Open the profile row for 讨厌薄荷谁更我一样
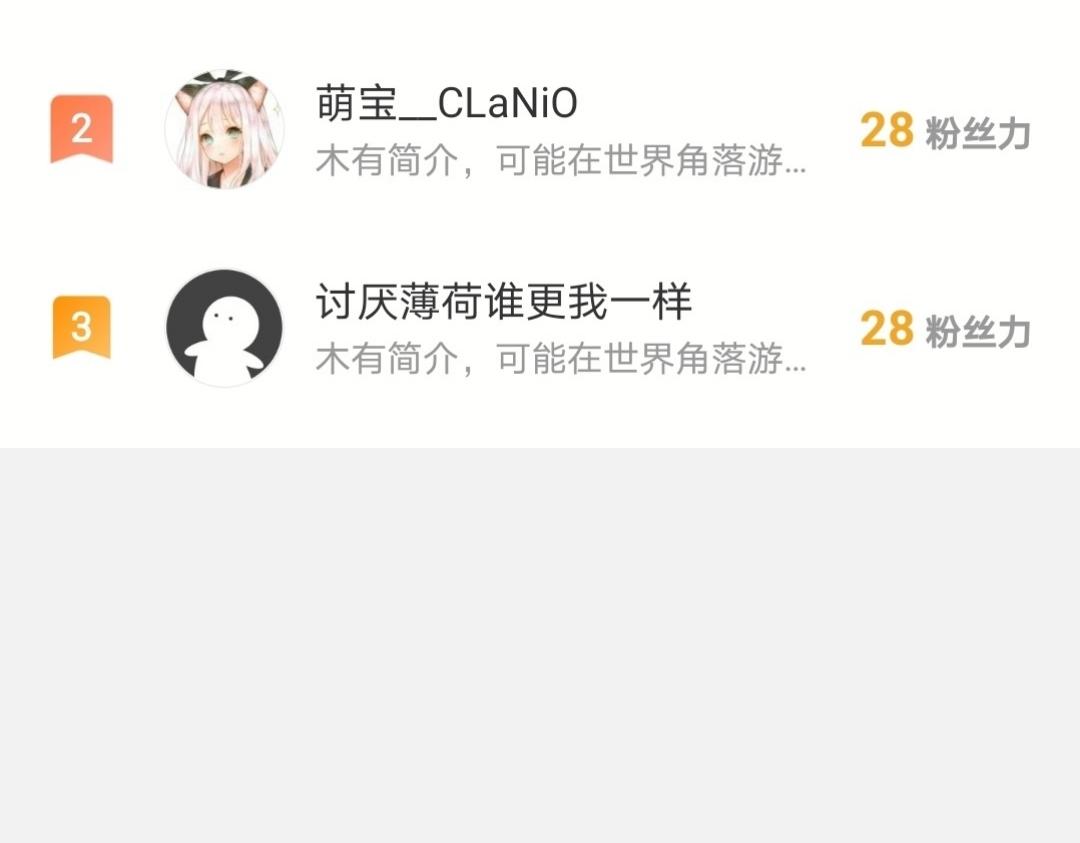1080x843 pixels. click(x=540, y=328)
